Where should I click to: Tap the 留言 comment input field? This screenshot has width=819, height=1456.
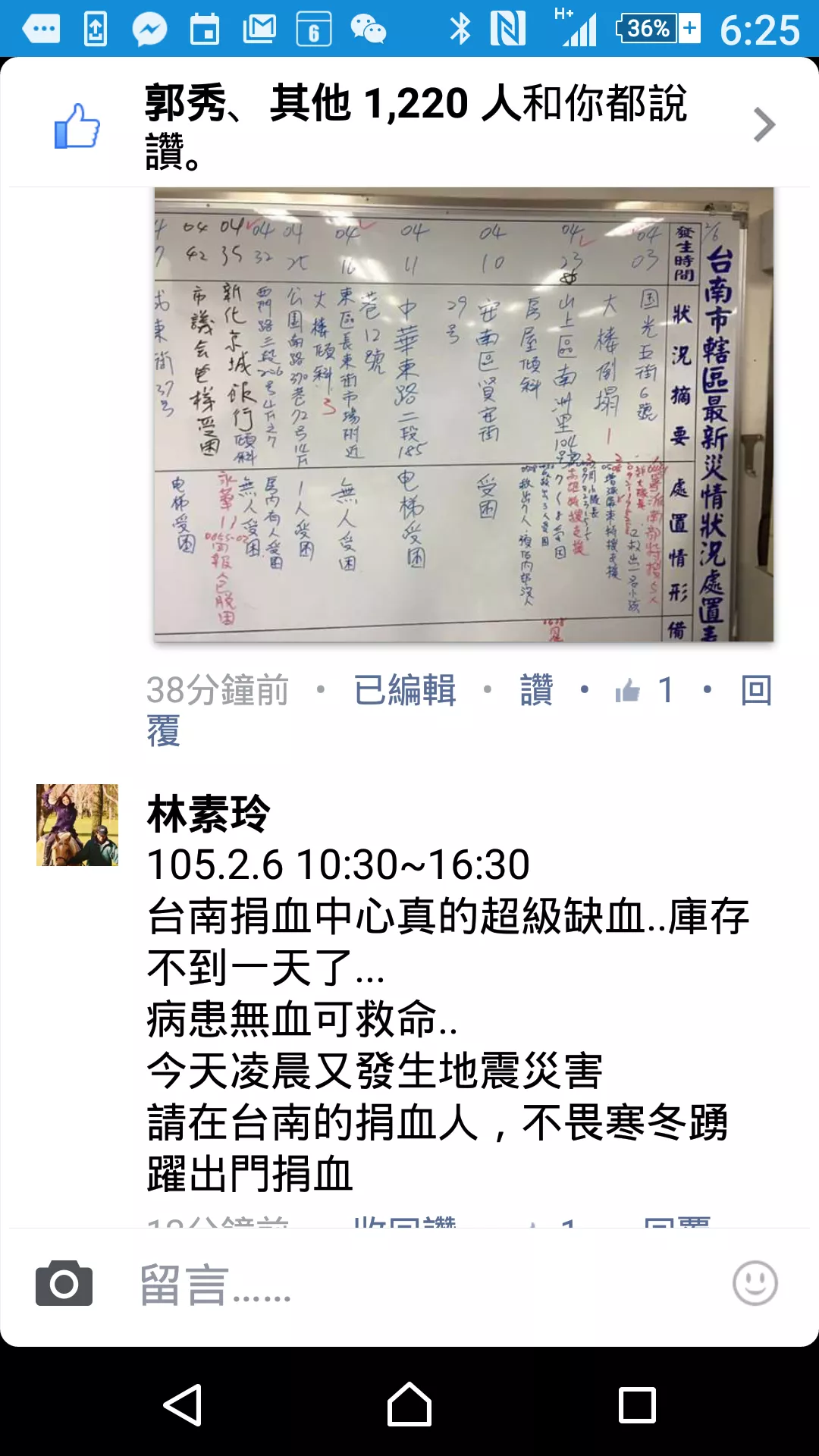(x=425, y=1285)
